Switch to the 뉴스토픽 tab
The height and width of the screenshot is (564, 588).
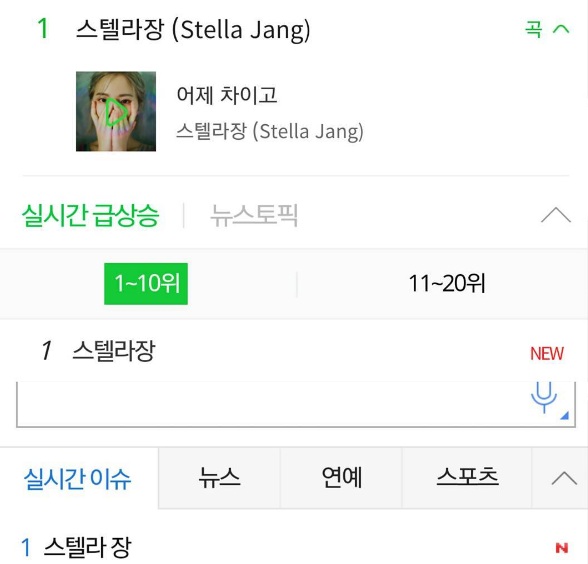254,215
